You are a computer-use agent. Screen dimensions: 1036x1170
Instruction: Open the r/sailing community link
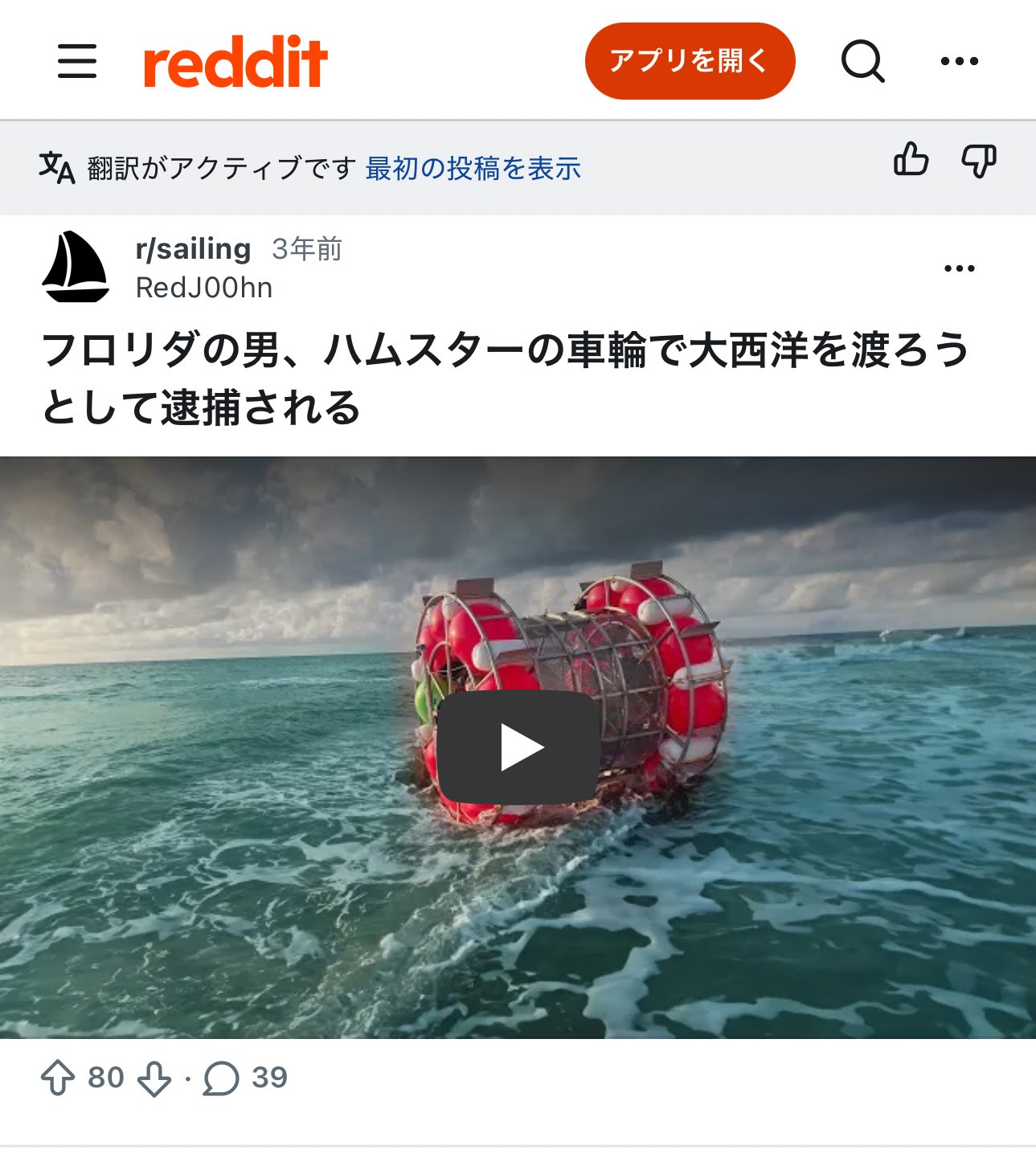(x=193, y=249)
